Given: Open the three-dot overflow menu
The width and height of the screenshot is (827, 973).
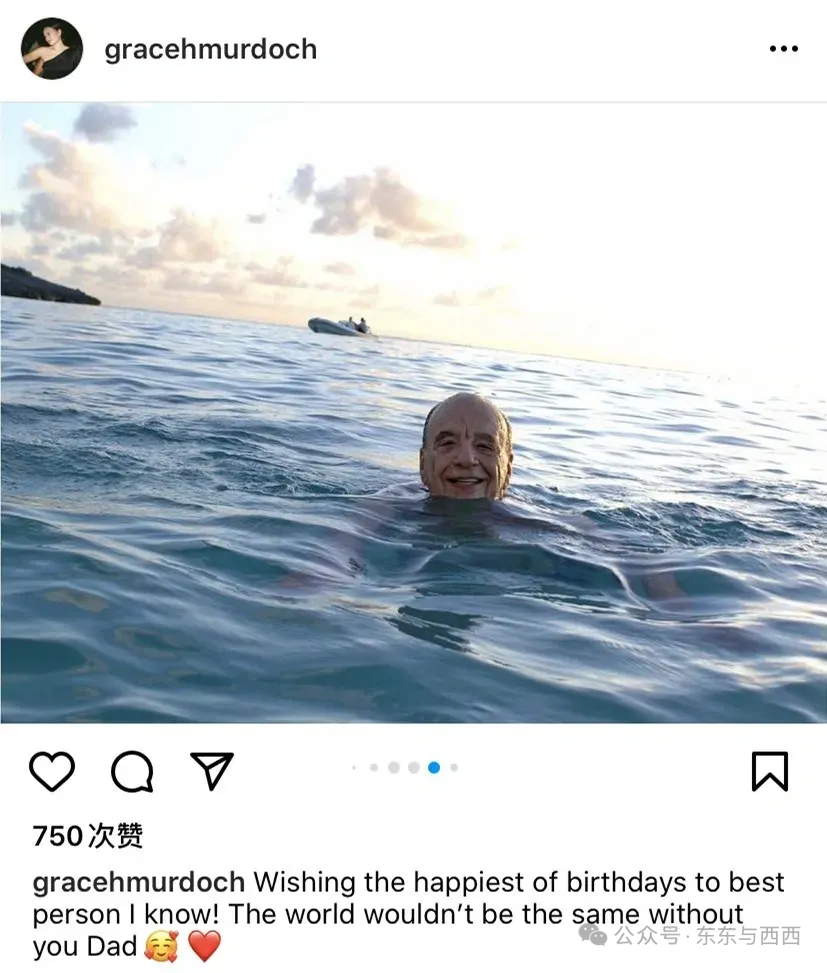Looking at the screenshot, I should 783,49.
